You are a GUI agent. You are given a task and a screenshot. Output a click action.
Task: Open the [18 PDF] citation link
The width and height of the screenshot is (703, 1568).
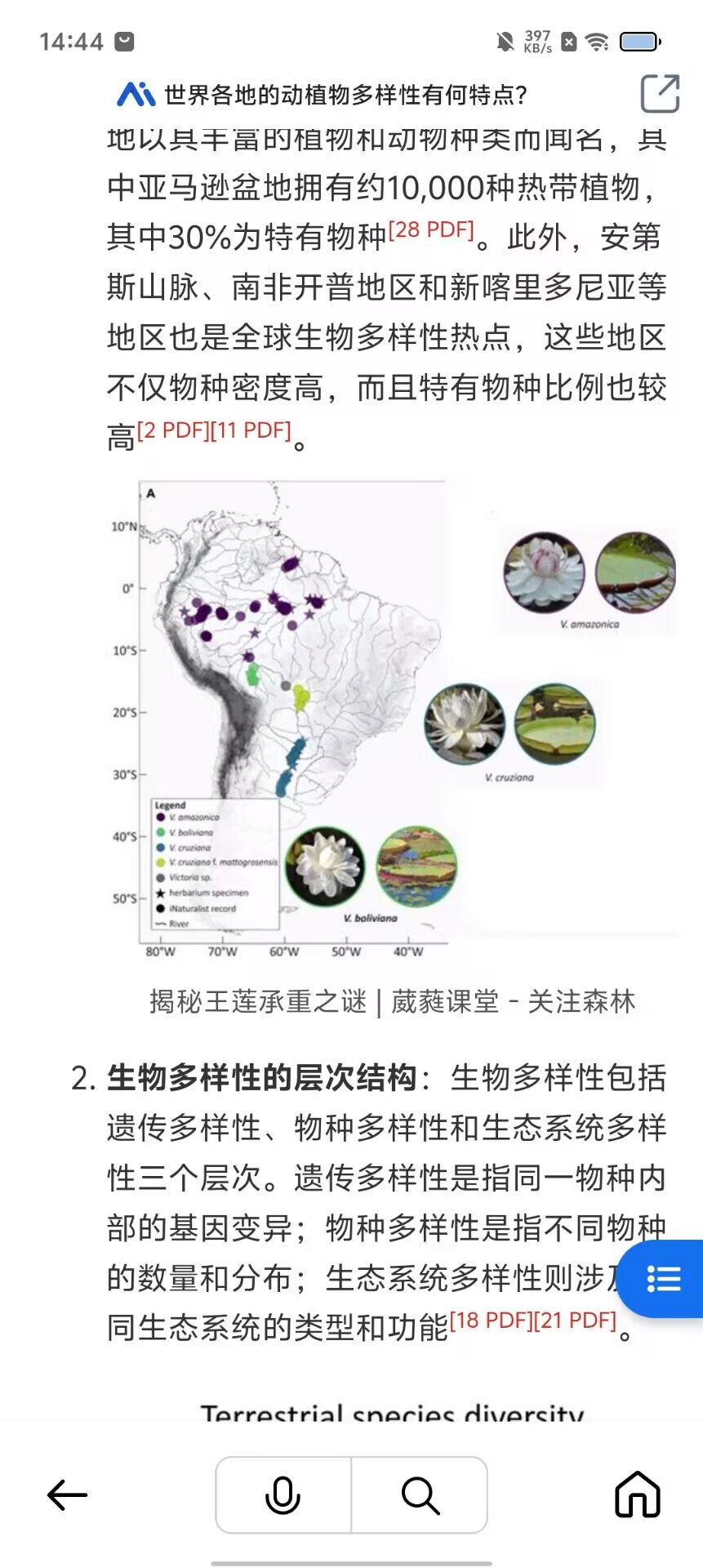[492, 1321]
